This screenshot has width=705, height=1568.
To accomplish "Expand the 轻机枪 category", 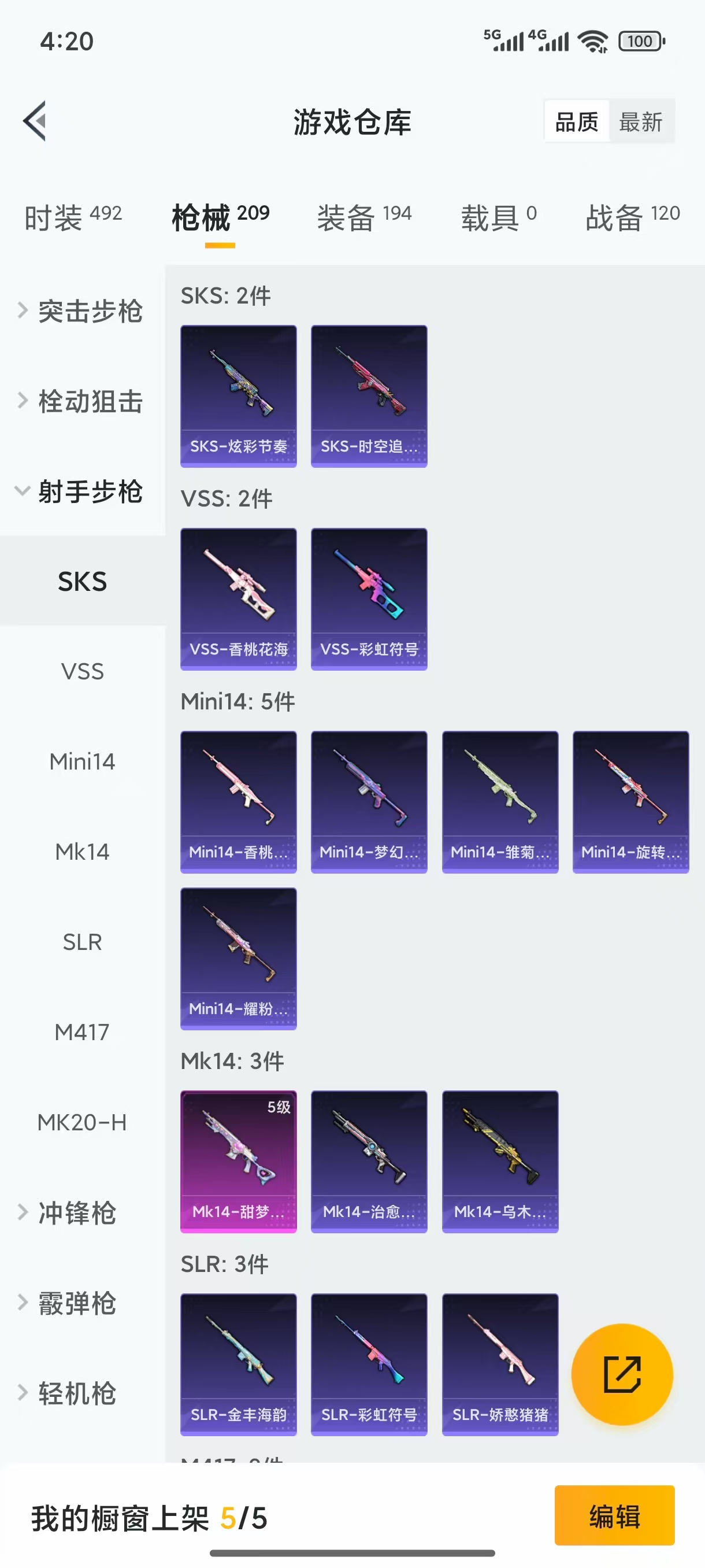I will click(x=76, y=1393).
